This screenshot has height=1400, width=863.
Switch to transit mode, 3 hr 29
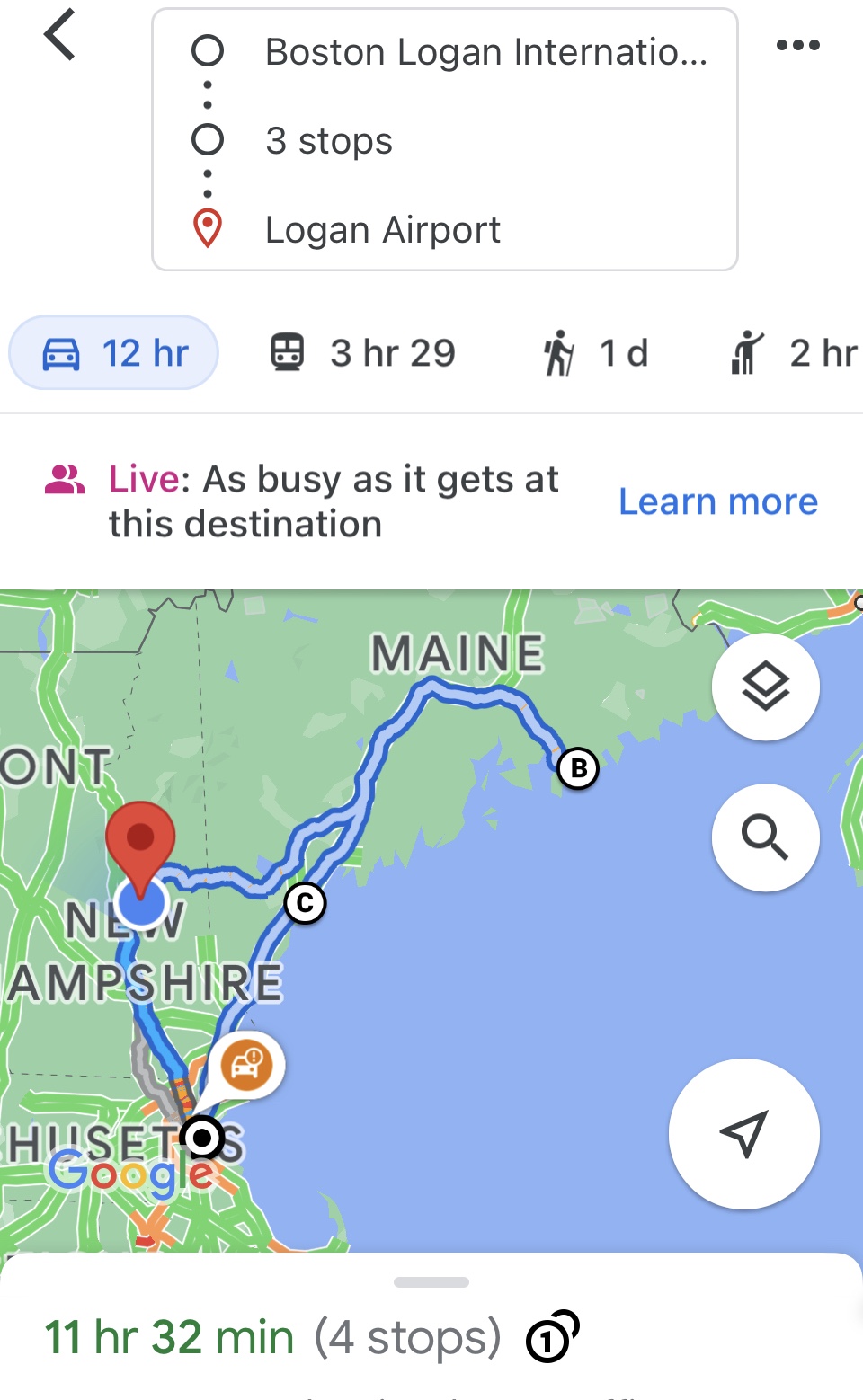(363, 353)
